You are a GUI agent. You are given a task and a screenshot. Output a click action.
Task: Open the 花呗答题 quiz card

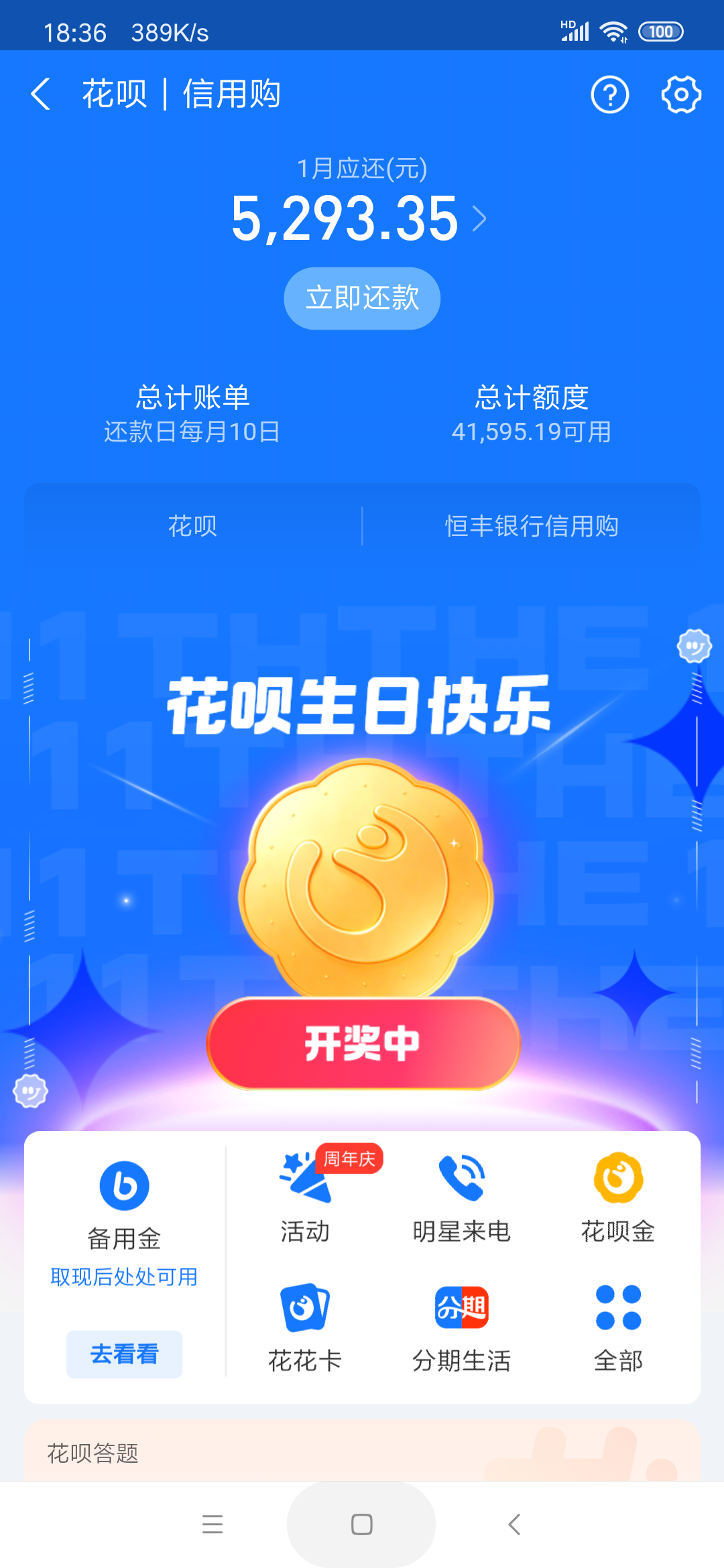coord(362,1454)
